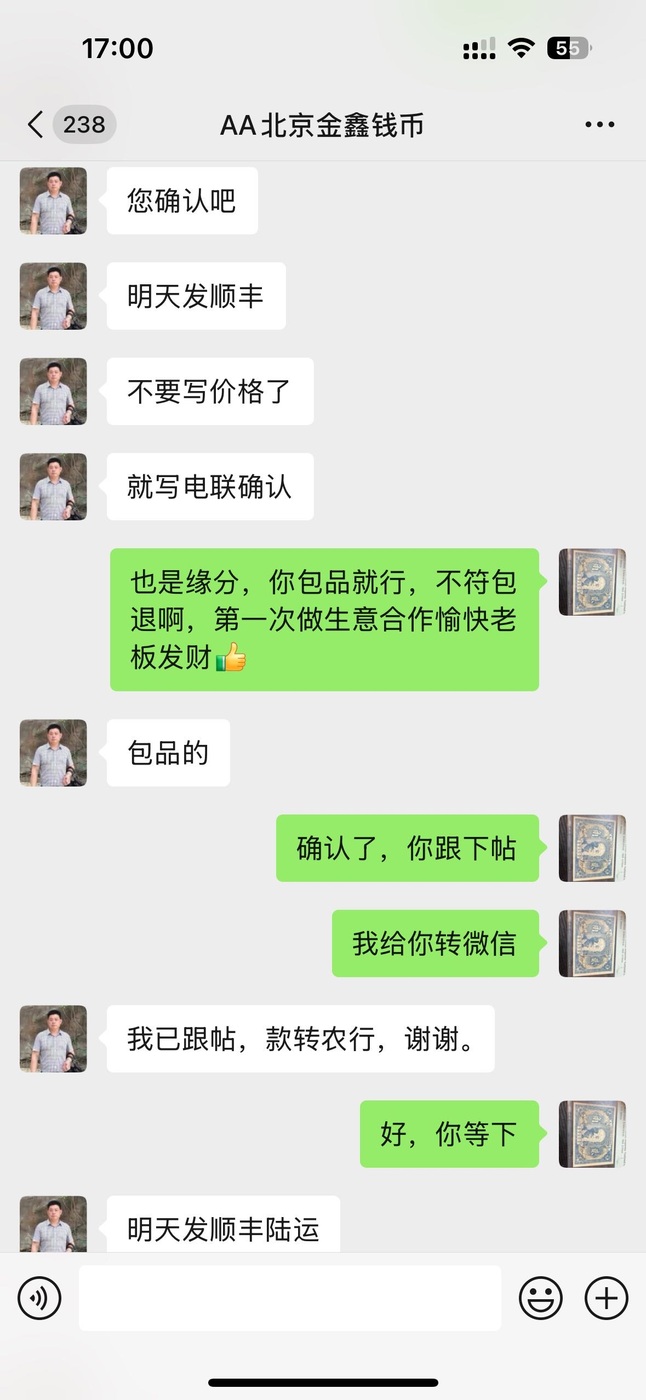
Task: Open my avatar beside 我给你转微信
Action: point(592,943)
